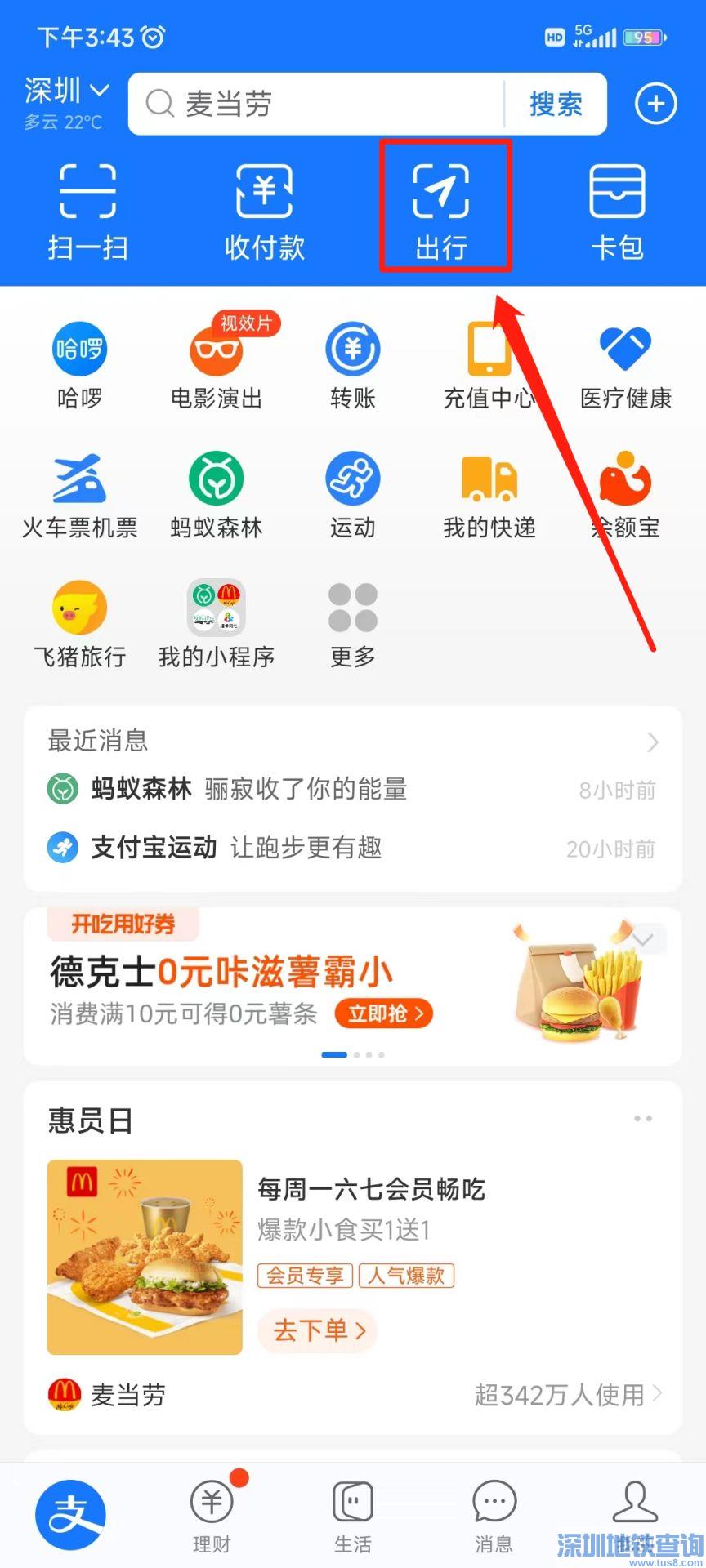Tap the search field with 麦当劳
706x1568 pixels.
319,104
